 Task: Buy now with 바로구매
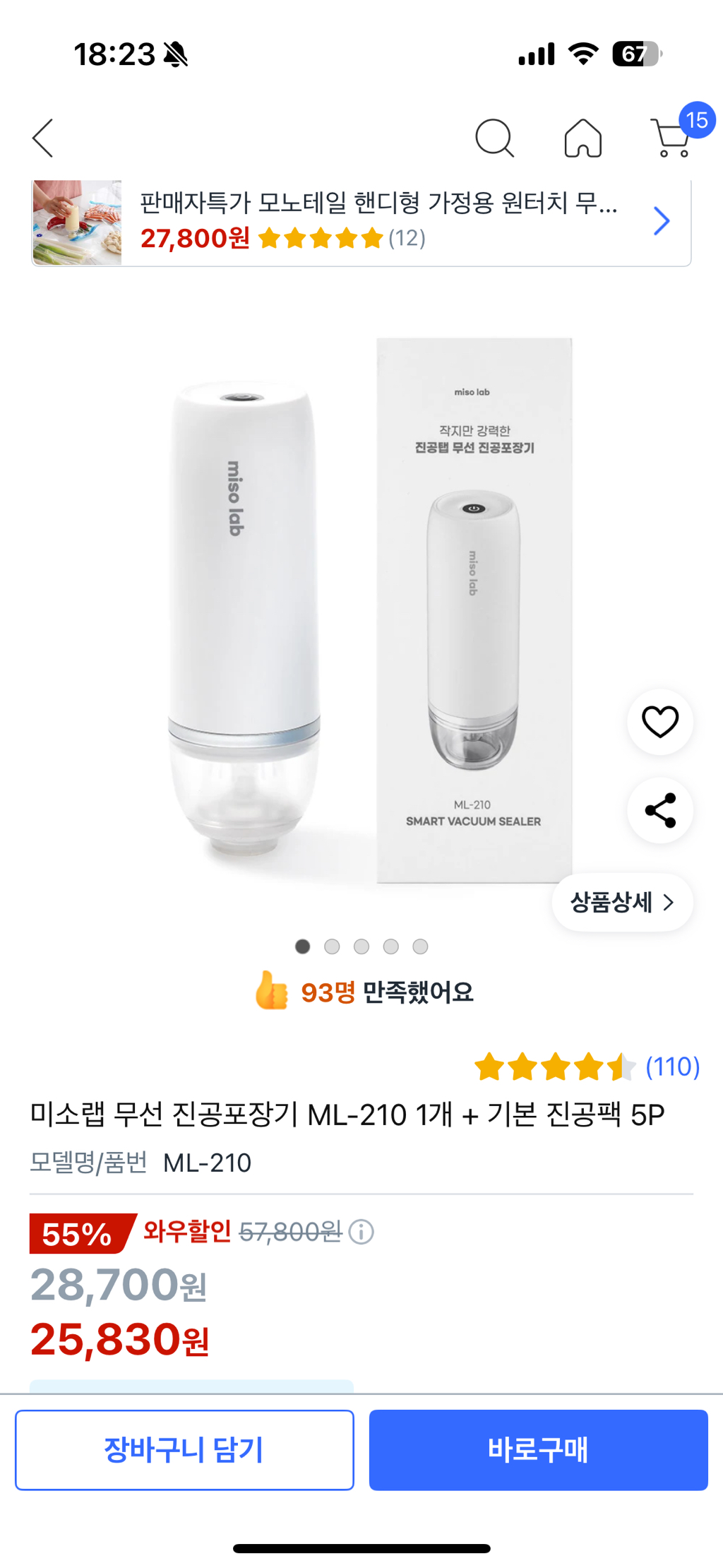538,1449
